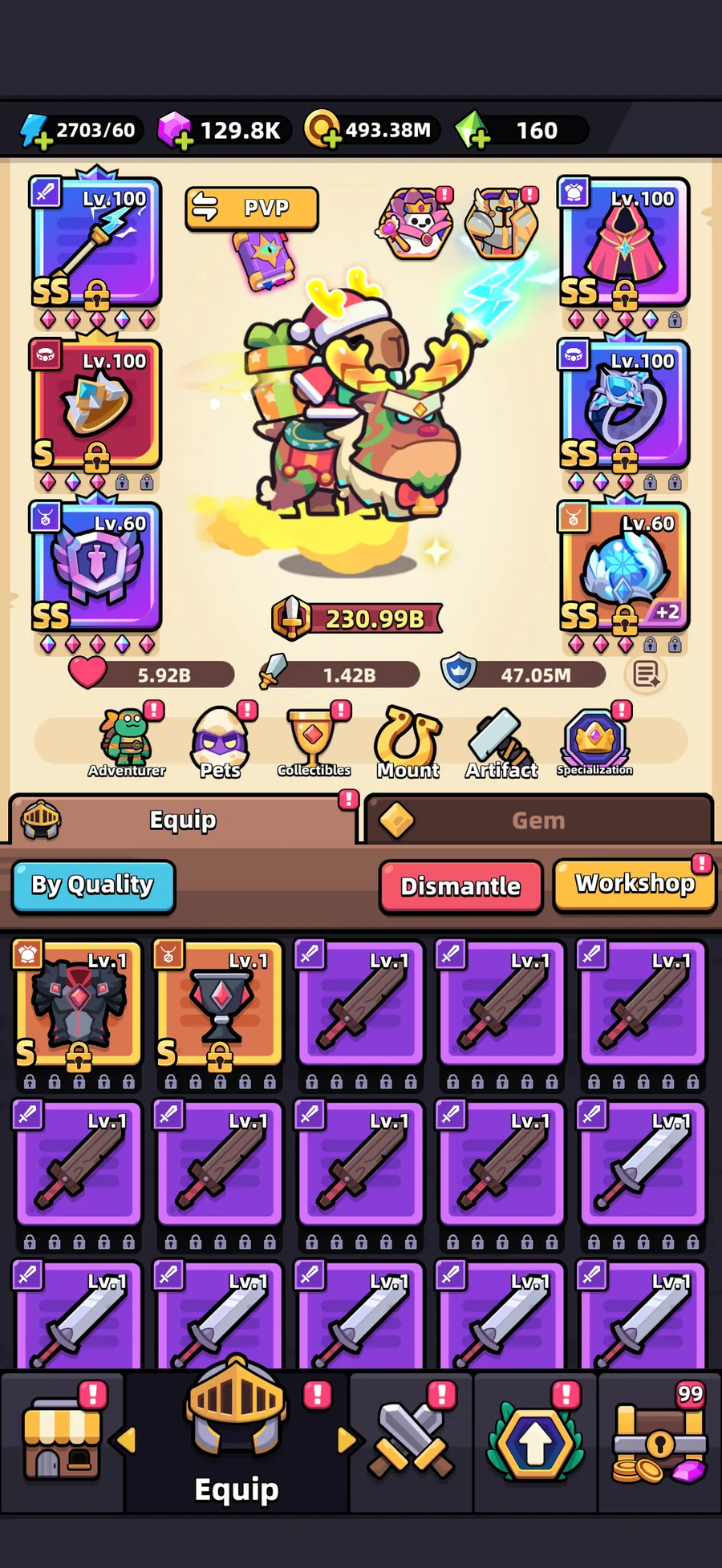
Task: Inspect equipped Lv.100 lightning spear weapon
Action: click(96, 242)
